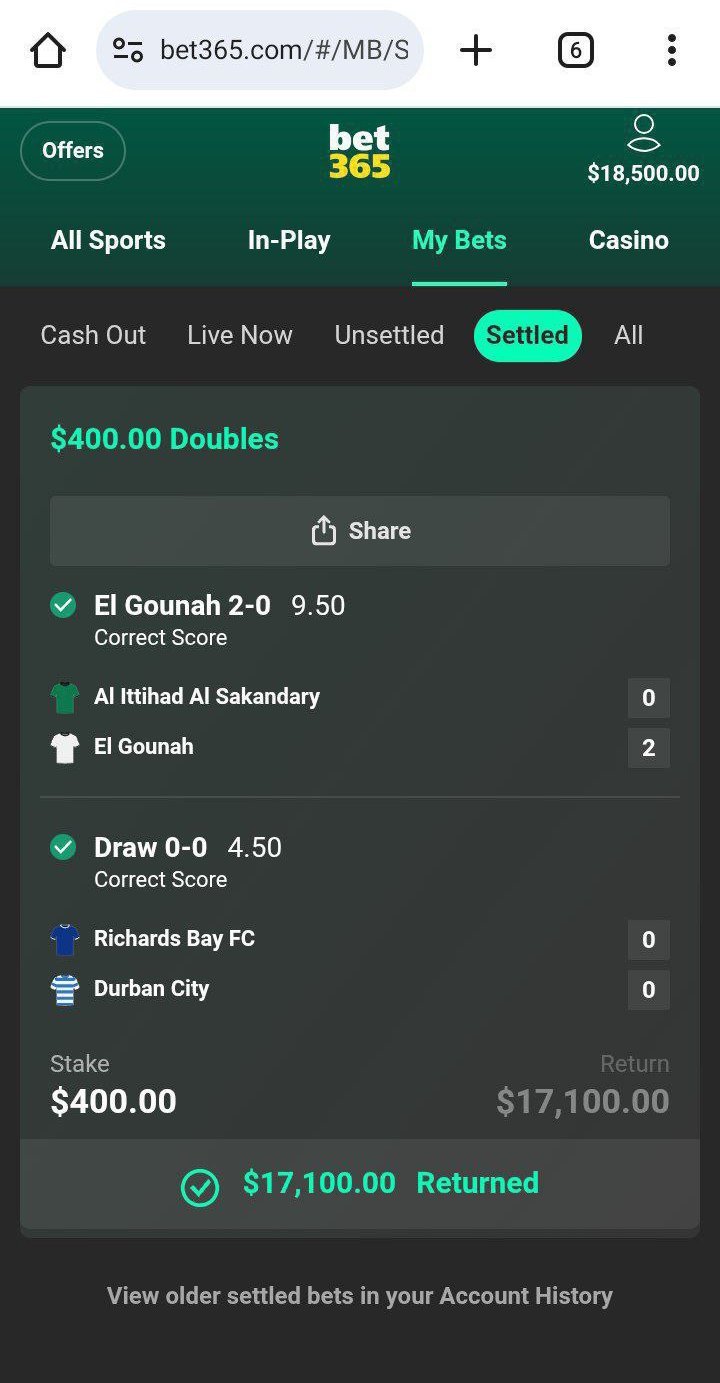
Task: Open a new browser tab
Action: [x=476, y=50]
